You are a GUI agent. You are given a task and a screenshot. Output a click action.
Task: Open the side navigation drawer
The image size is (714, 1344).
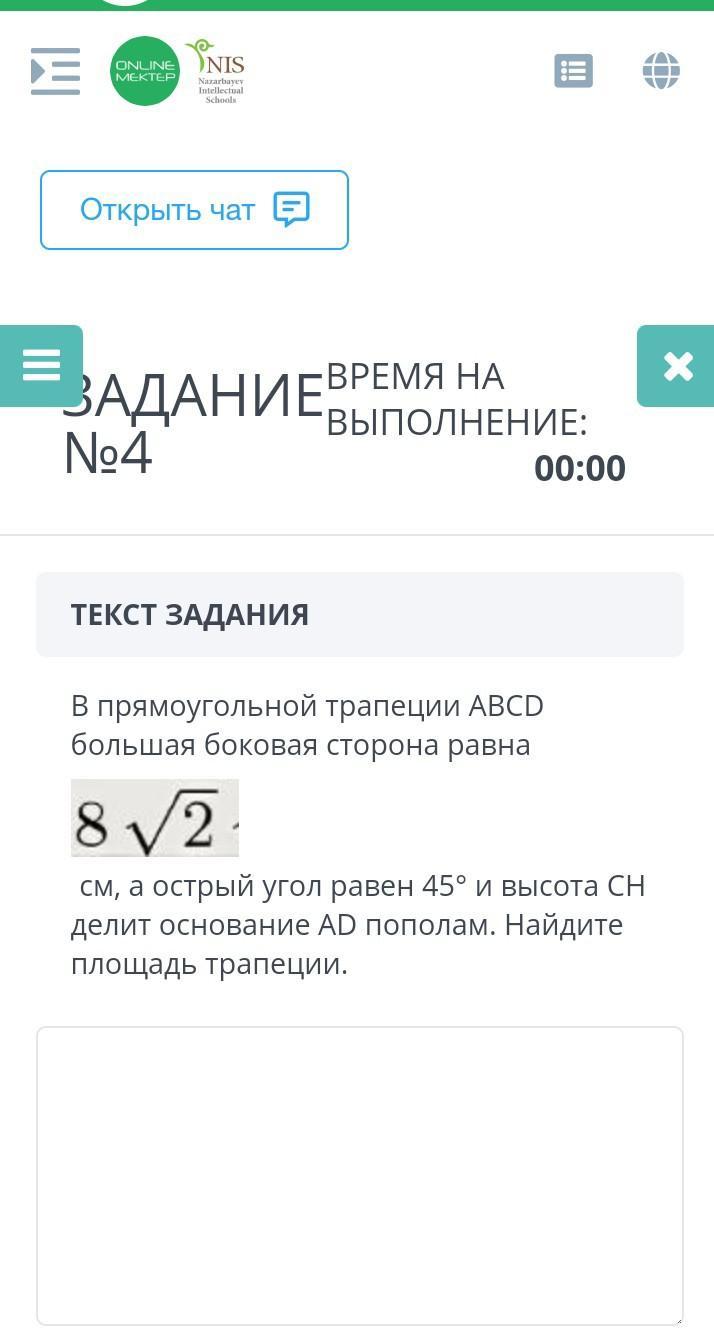(x=55, y=71)
